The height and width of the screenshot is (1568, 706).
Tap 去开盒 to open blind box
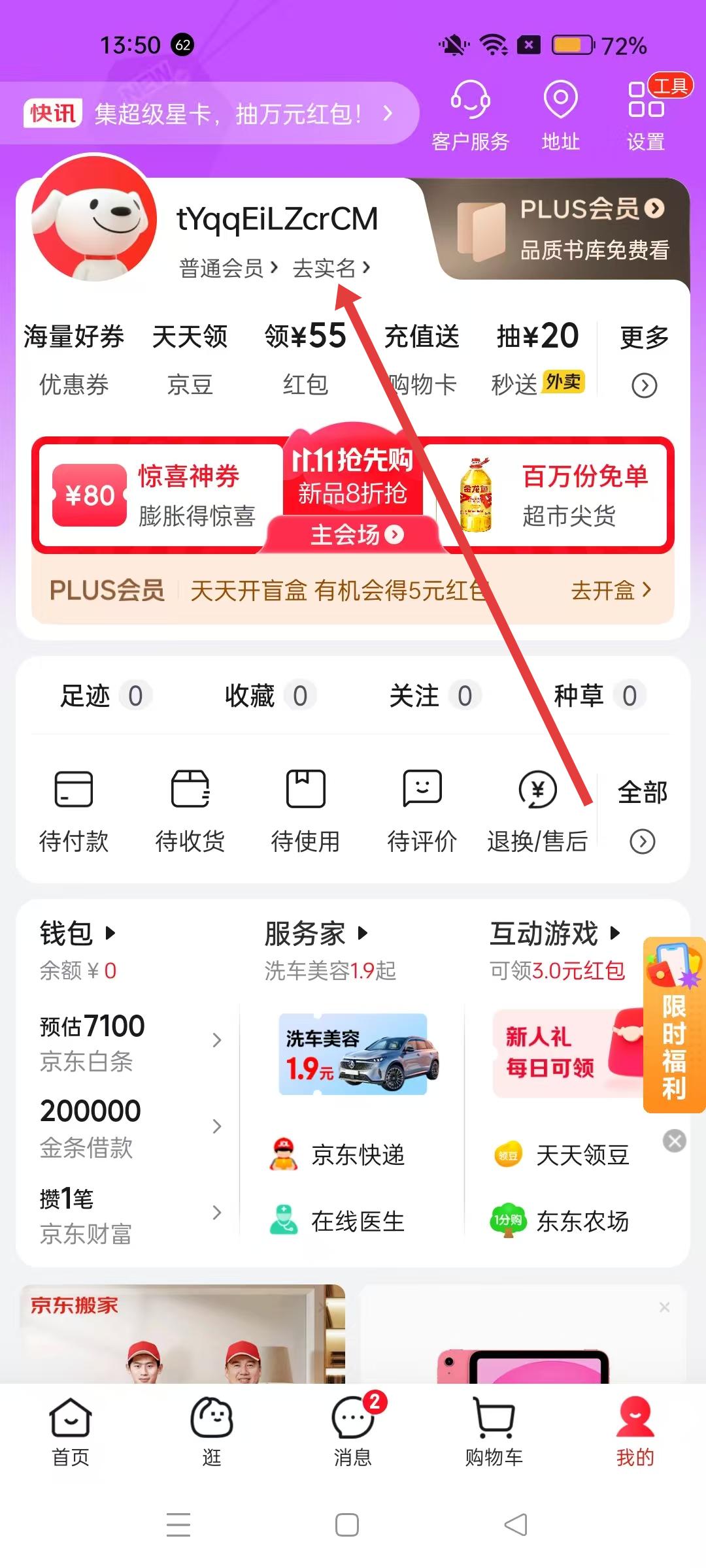coord(611,591)
